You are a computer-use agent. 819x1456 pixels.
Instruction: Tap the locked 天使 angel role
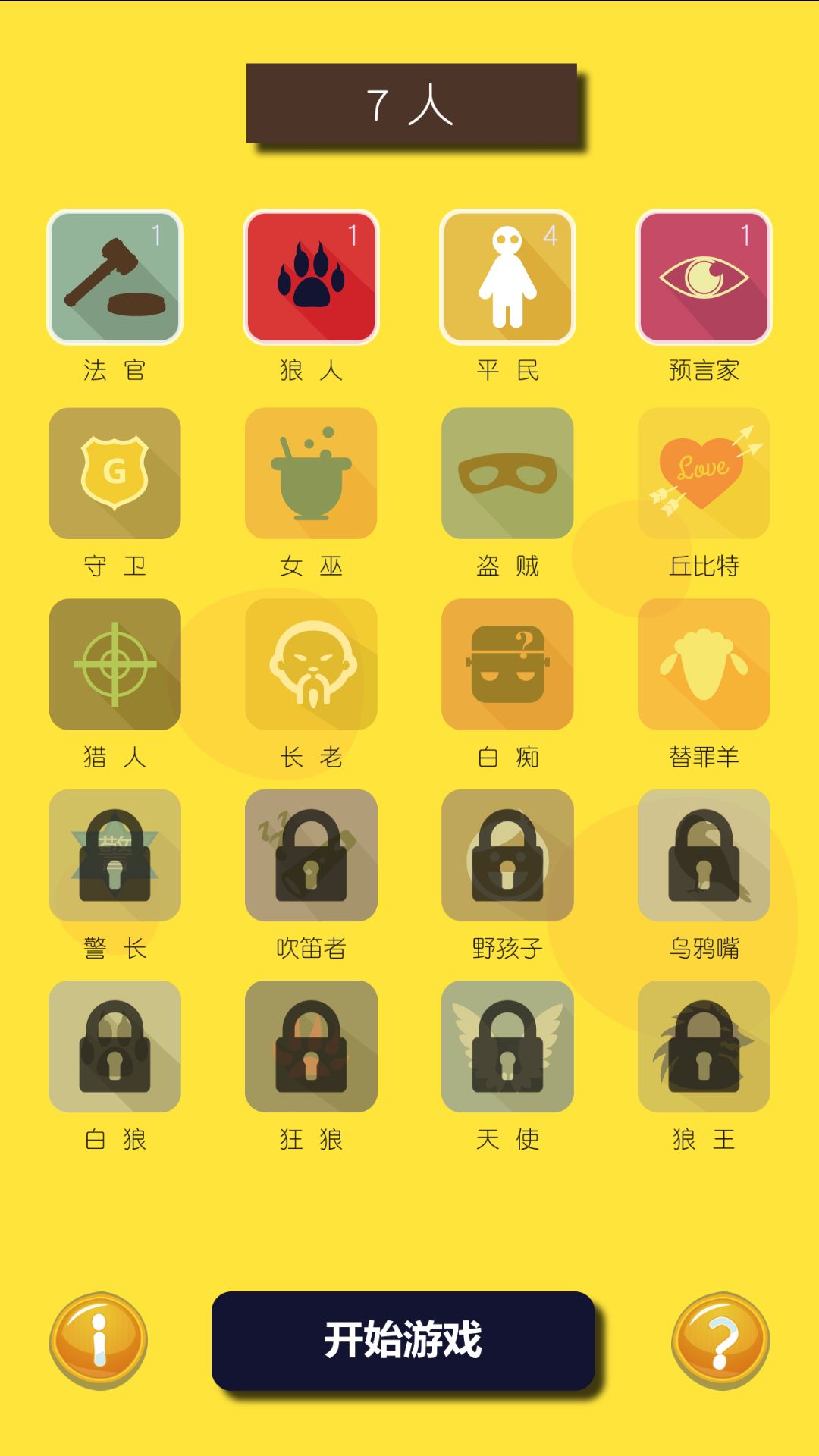coord(507,1046)
